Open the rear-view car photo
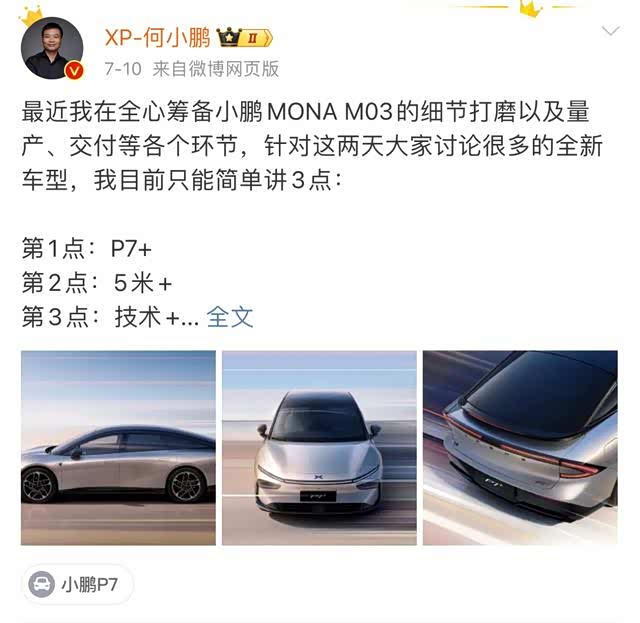The width and height of the screenshot is (640, 623). [x=520, y=447]
